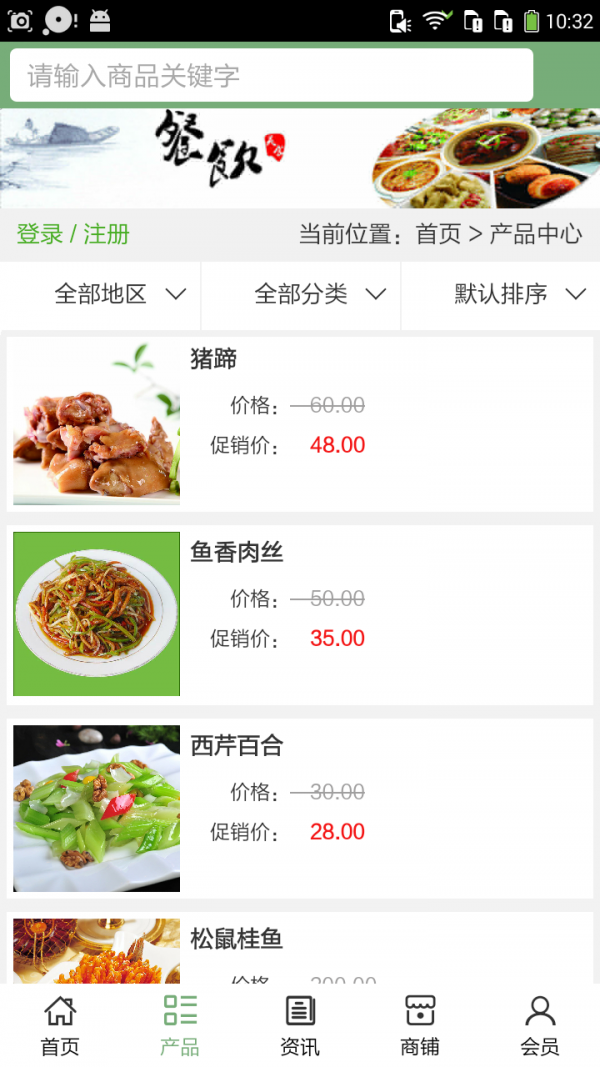Open the 登录 / 注册 link

(x=73, y=235)
